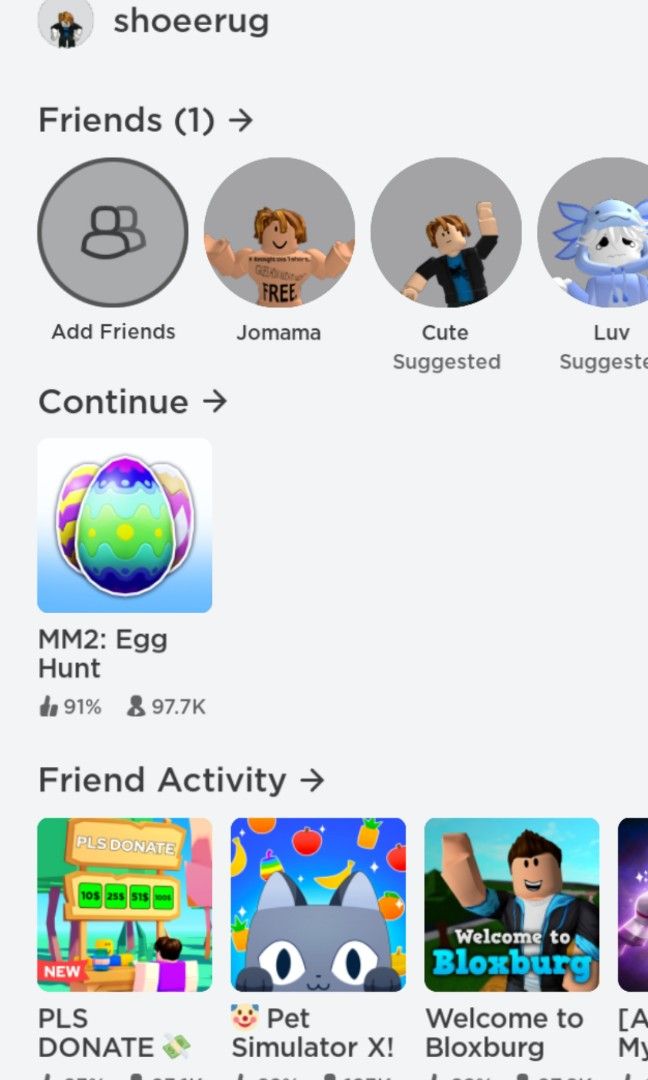This screenshot has height=1080, width=648.
Task: Open shoeerug's profile avatar
Action: 65,22
